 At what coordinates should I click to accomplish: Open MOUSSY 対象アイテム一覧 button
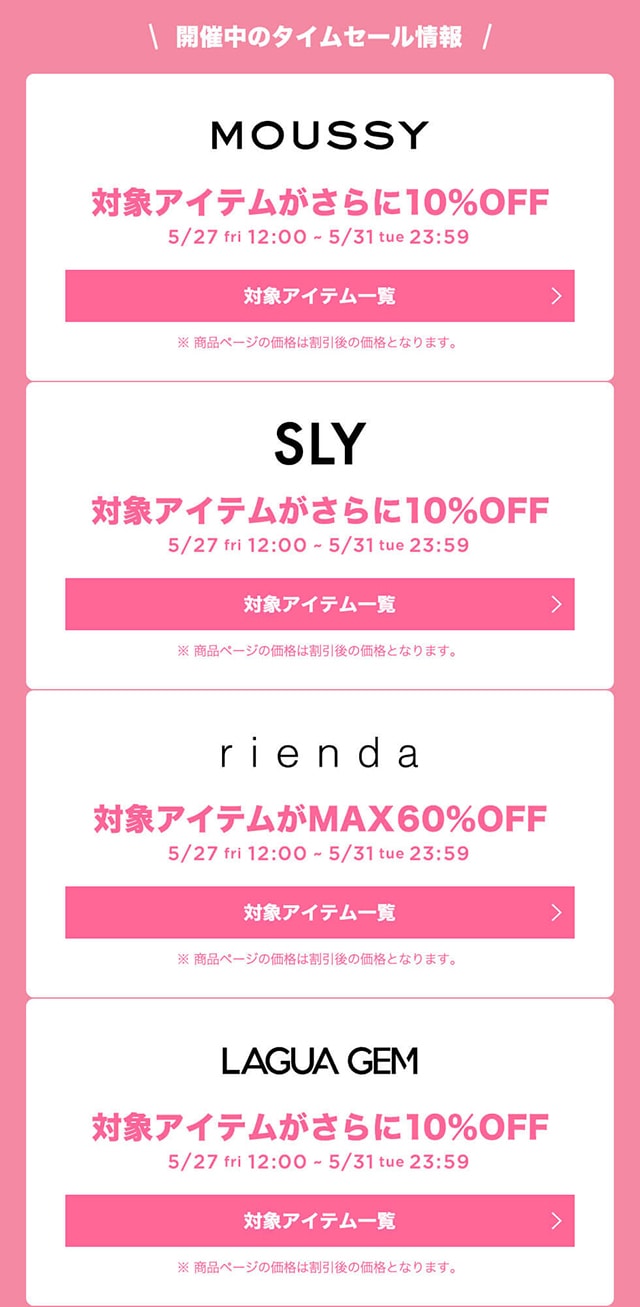320,296
